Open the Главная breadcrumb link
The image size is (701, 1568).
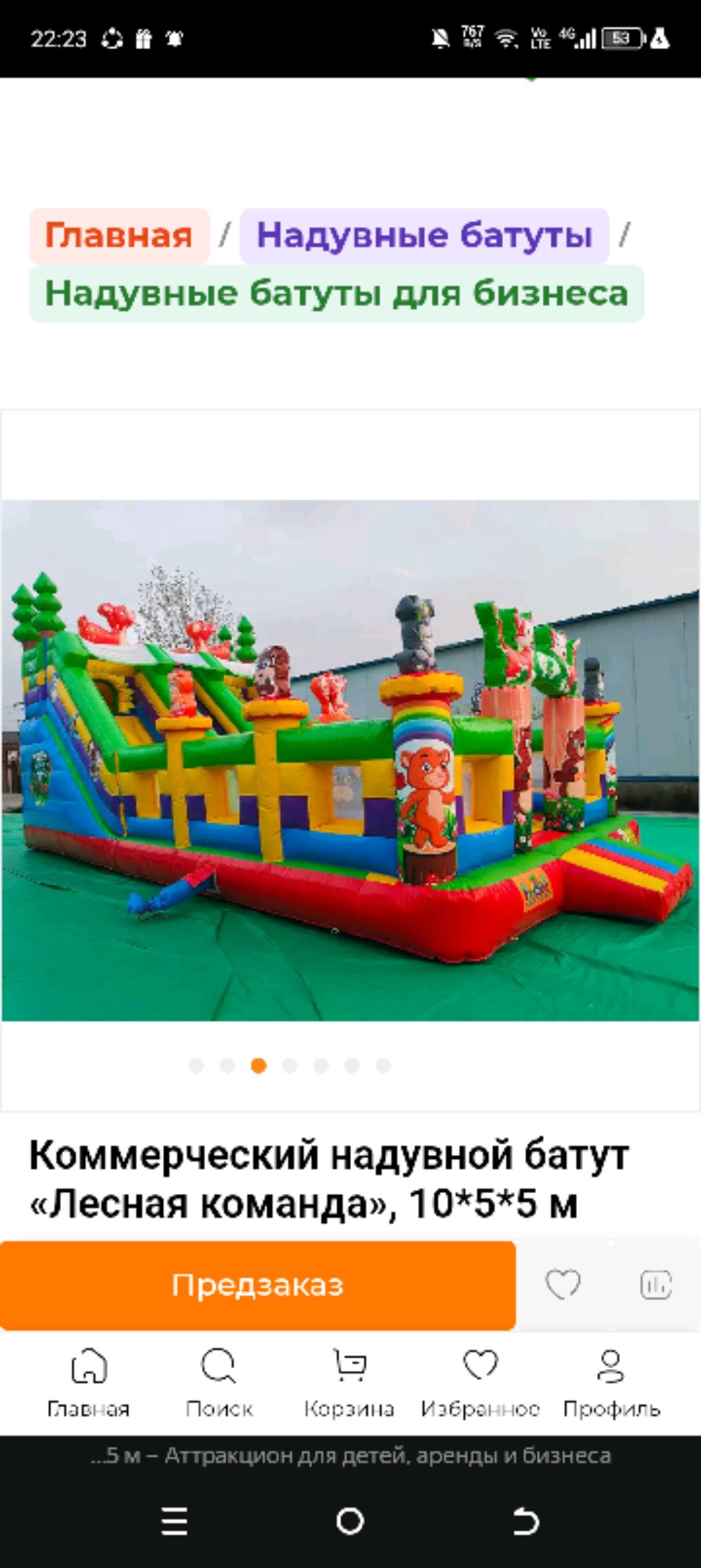[x=119, y=236]
